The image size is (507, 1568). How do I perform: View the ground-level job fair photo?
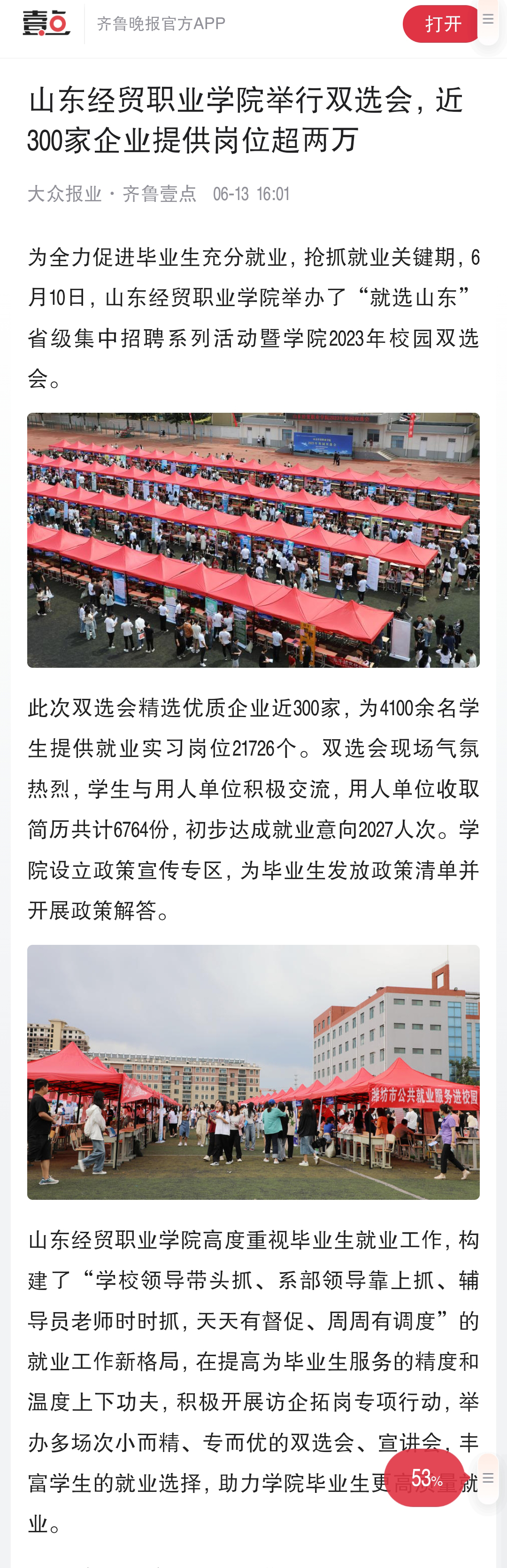(253, 1071)
